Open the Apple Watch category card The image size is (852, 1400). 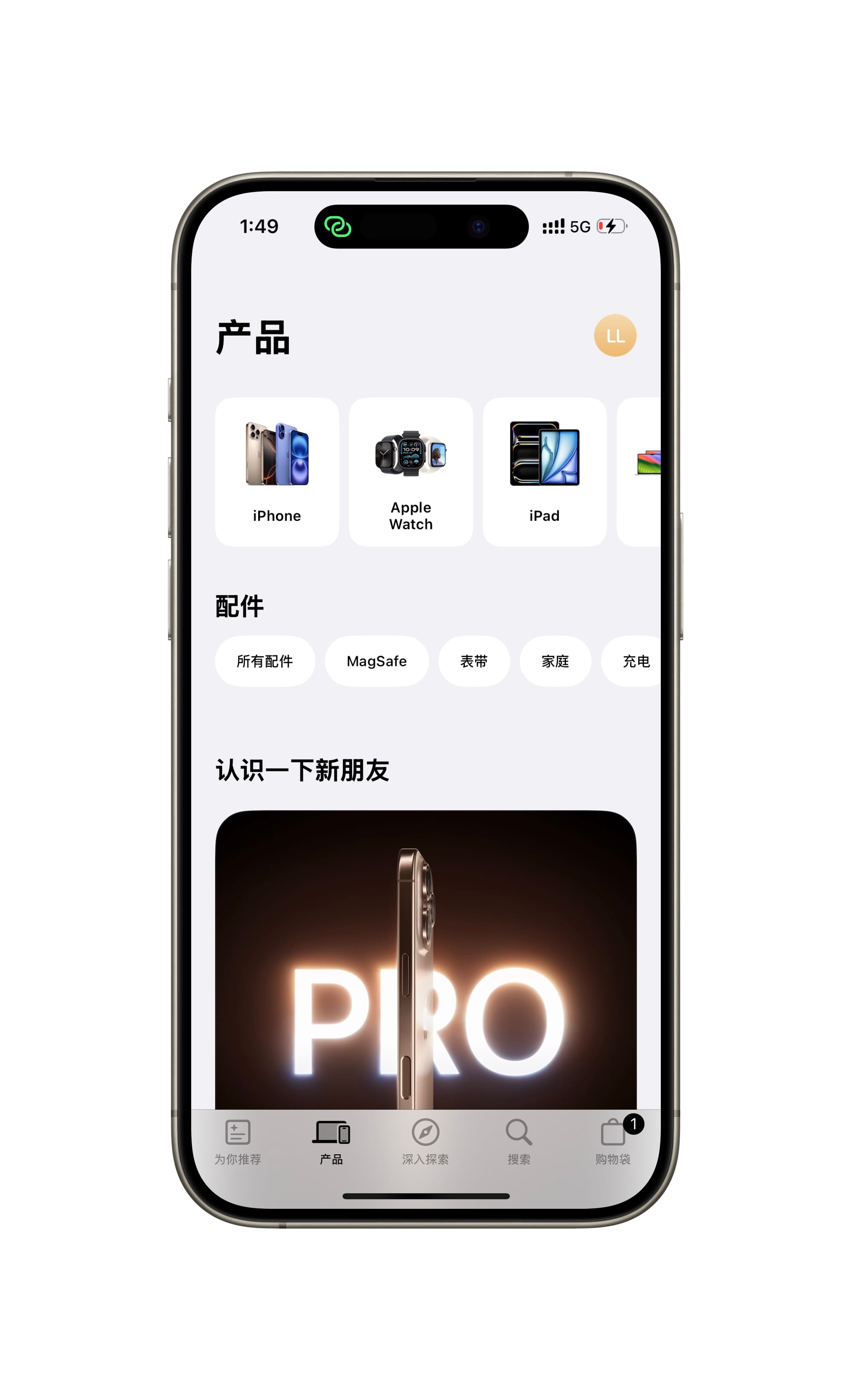[410, 472]
